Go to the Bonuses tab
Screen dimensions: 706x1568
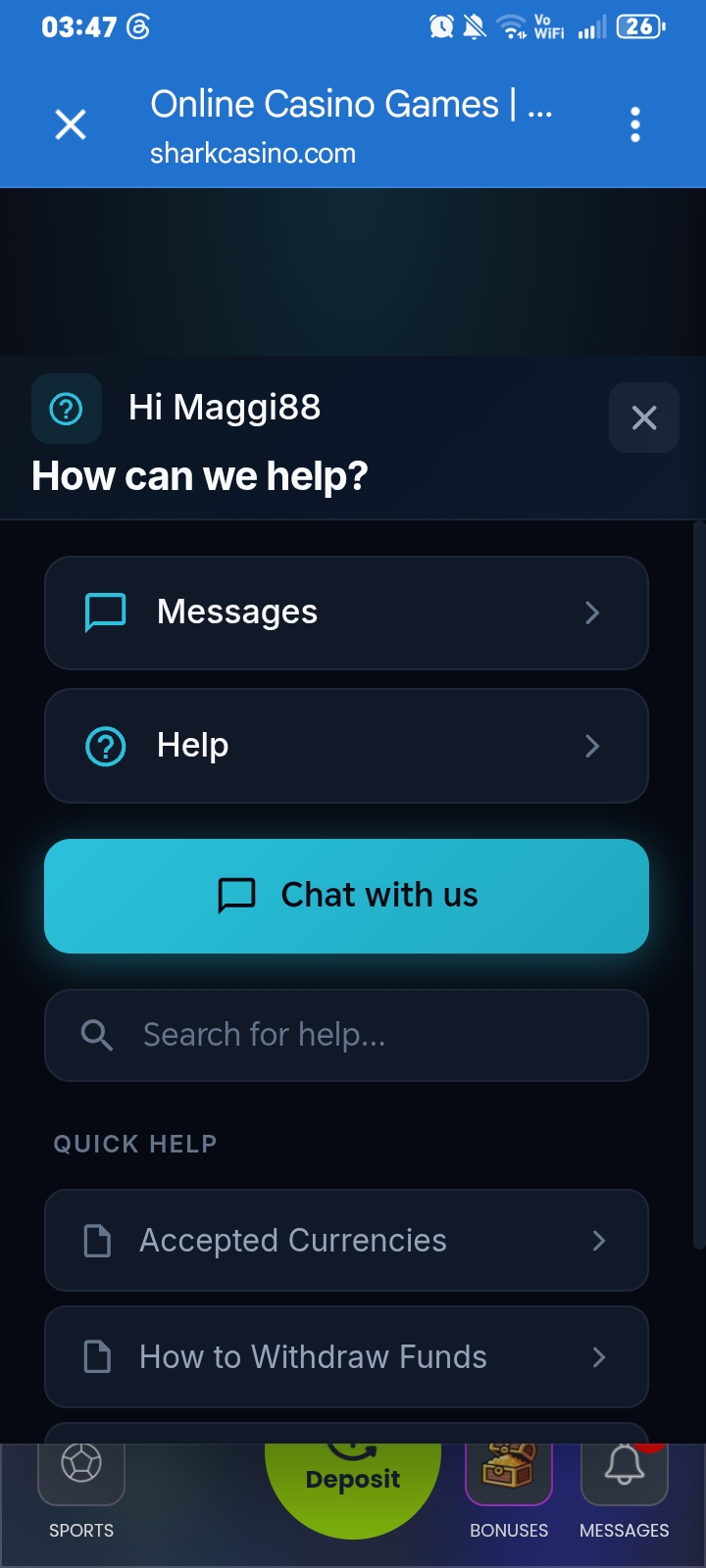tap(509, 1490)
